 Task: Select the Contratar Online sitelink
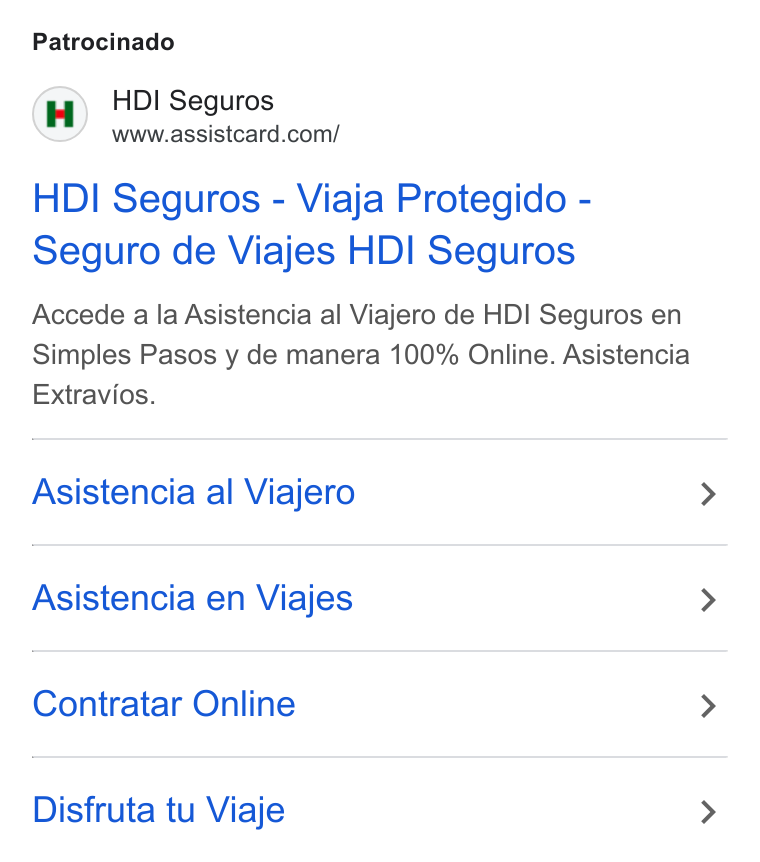click(379, 704)
